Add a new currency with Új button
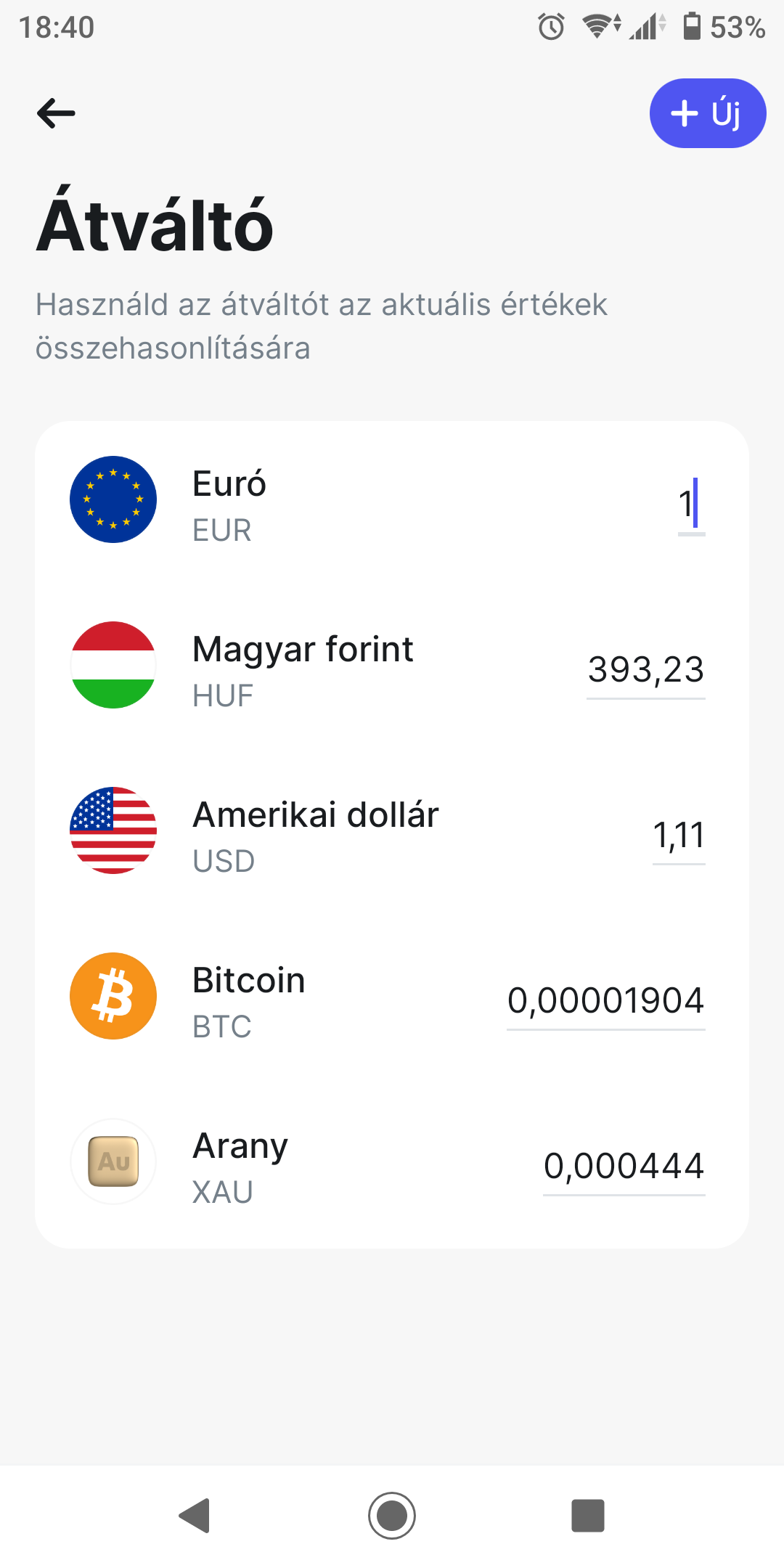This screenshot has height=1568, width=784. click(707, 113)
